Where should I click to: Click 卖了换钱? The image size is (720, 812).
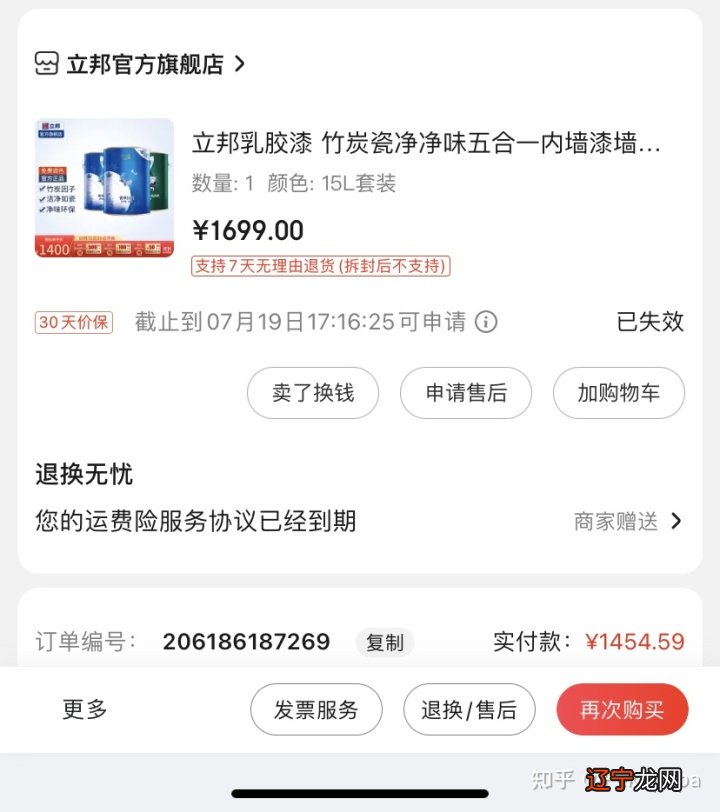[x=313, y=393]
